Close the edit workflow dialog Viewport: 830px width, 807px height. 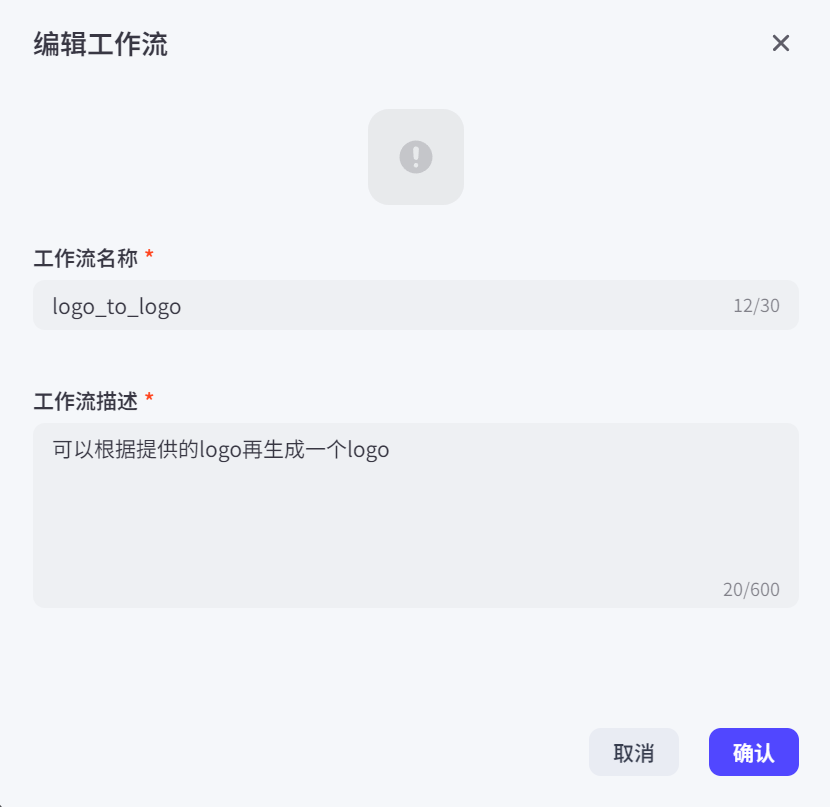pos(781,43)
